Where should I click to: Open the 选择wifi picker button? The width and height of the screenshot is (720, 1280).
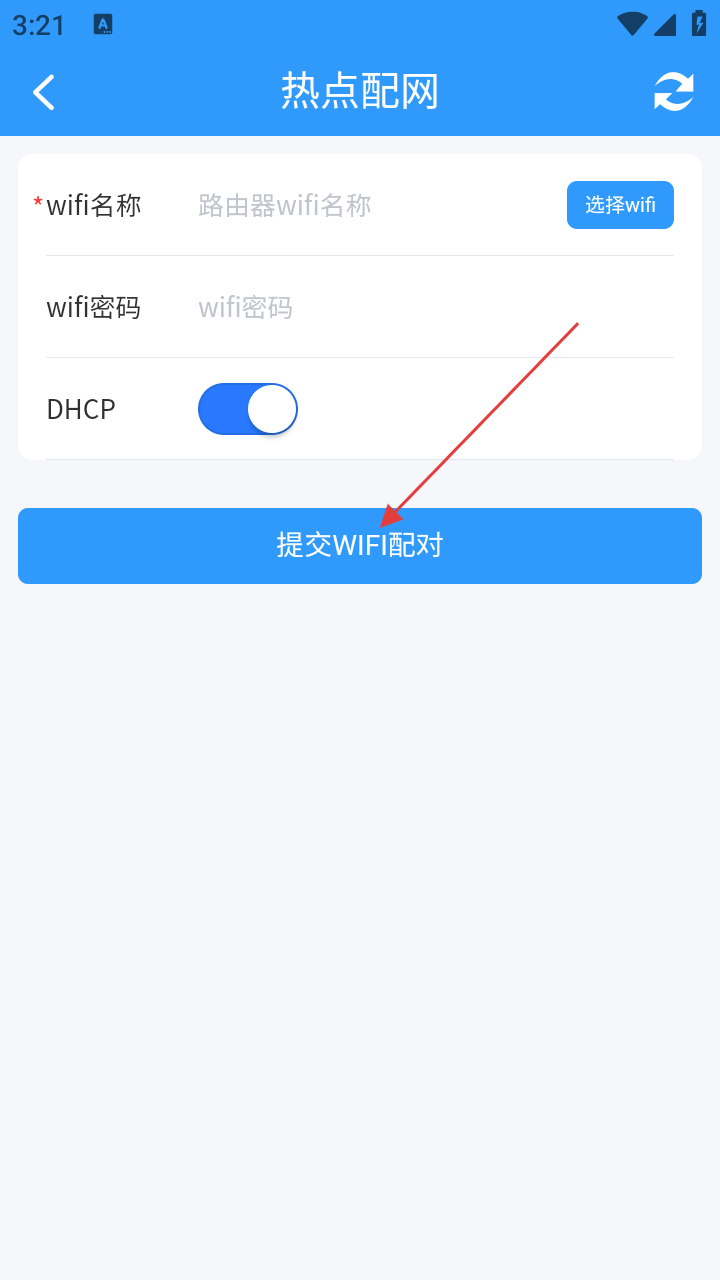click(620, 205)
